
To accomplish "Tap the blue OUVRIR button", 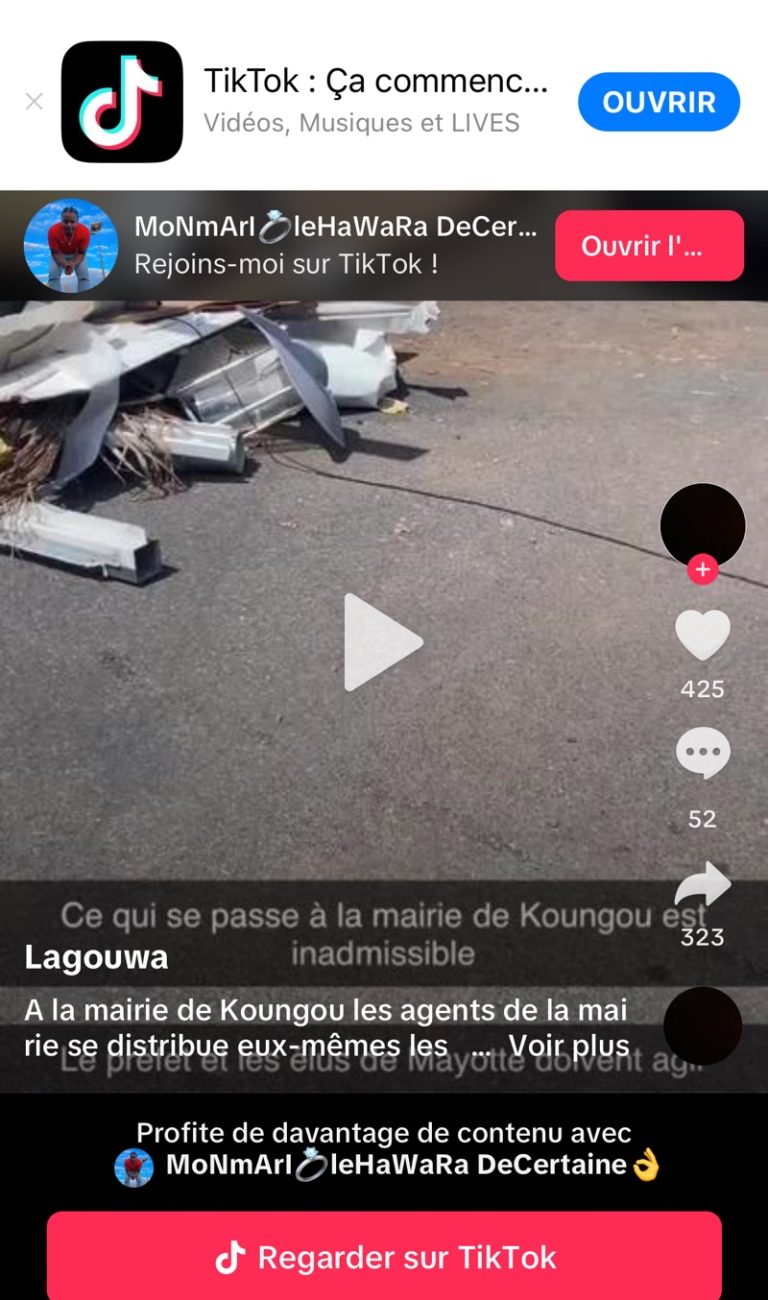I will (659, 102).
